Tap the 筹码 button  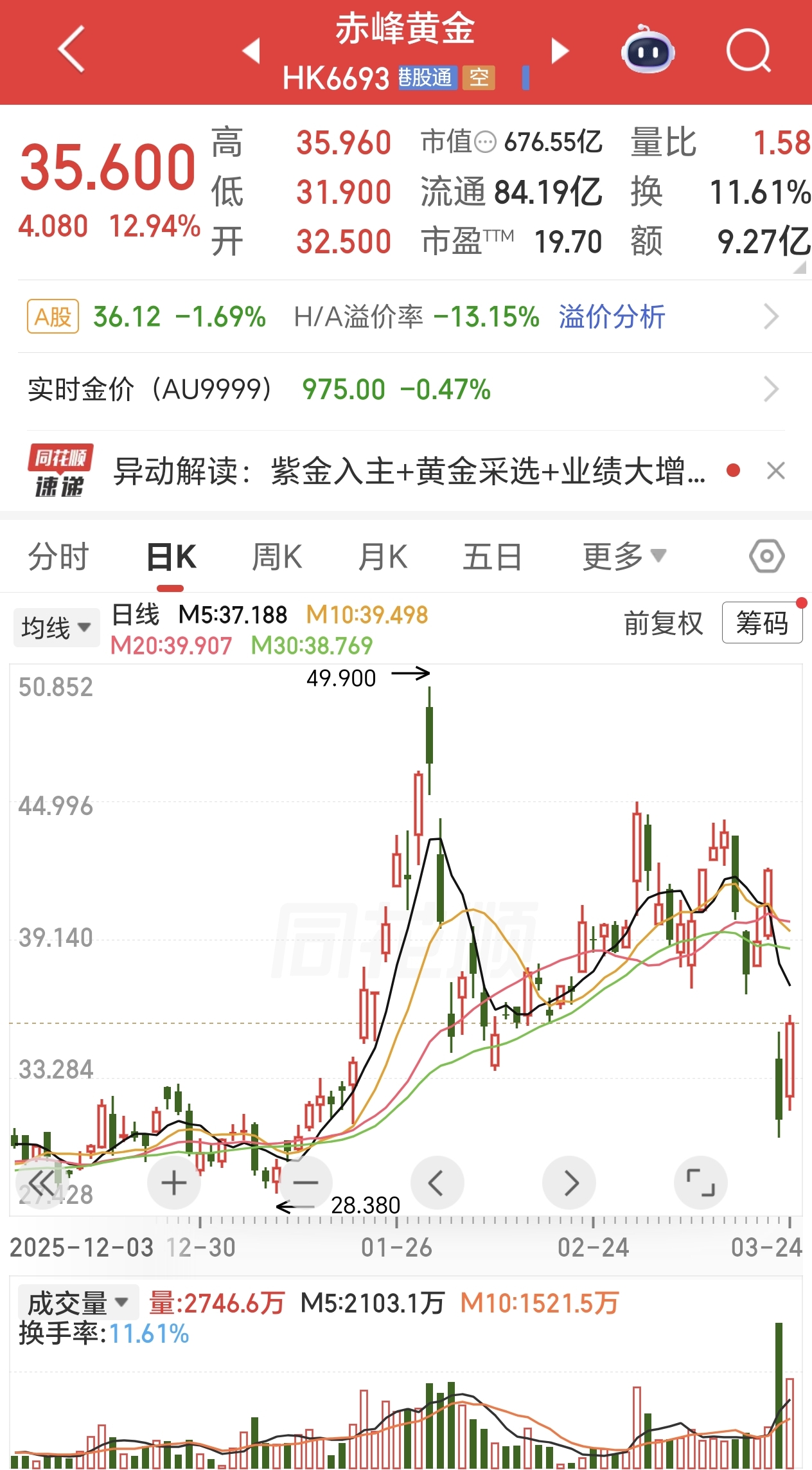pyautogui.click(x=762, y=623)
